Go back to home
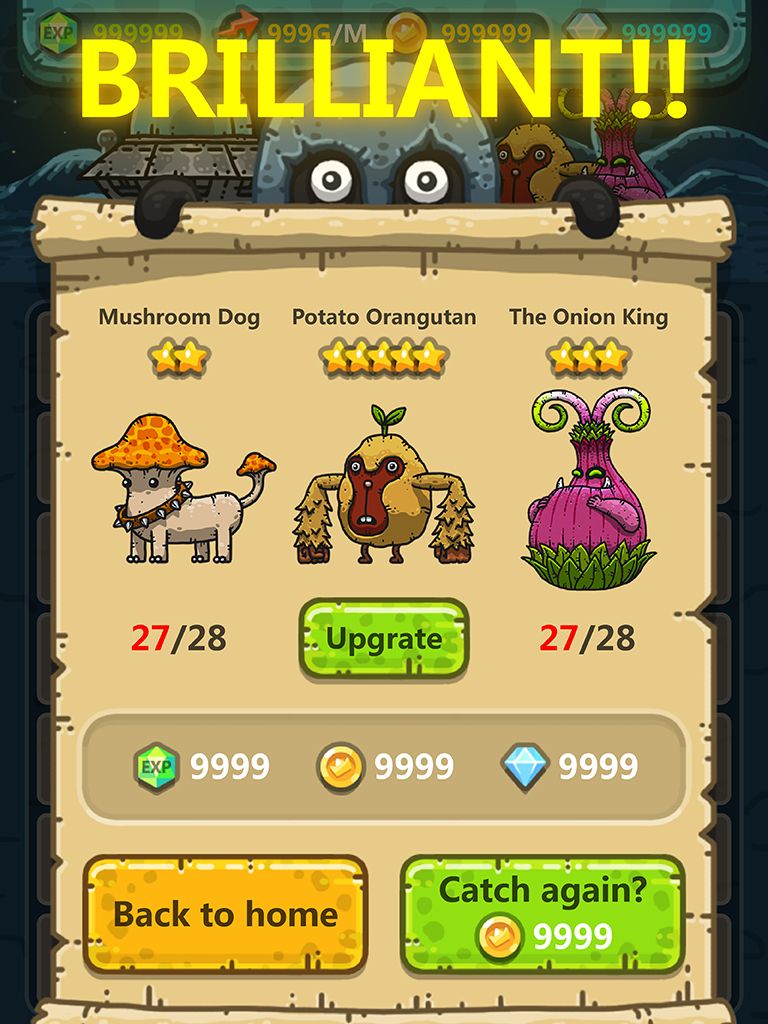Image resolution: width=768 pixels, height=1024 pixels. [x=225, y=914]
